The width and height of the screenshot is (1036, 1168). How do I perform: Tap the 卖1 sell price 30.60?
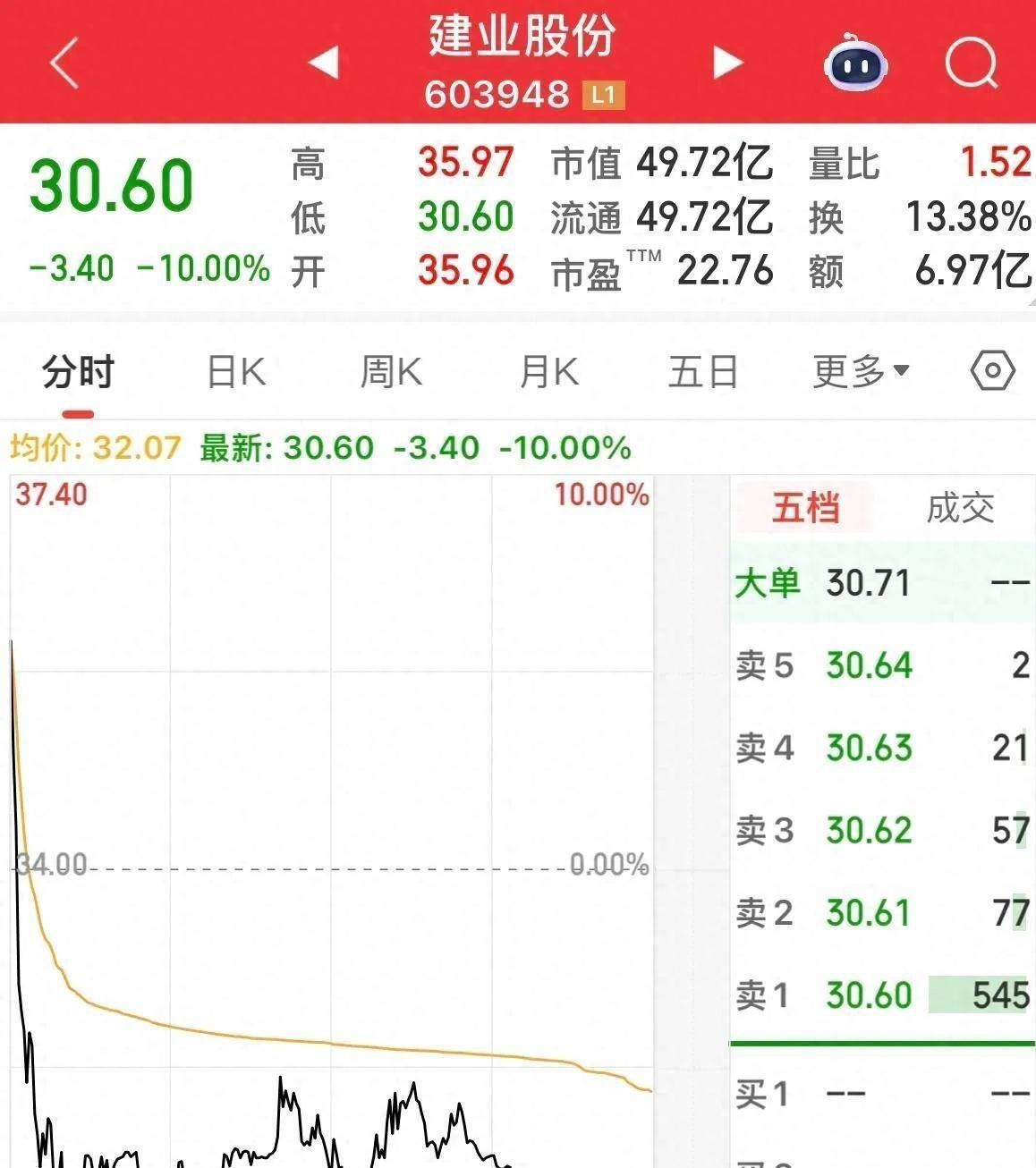click(x=868, y=994)
